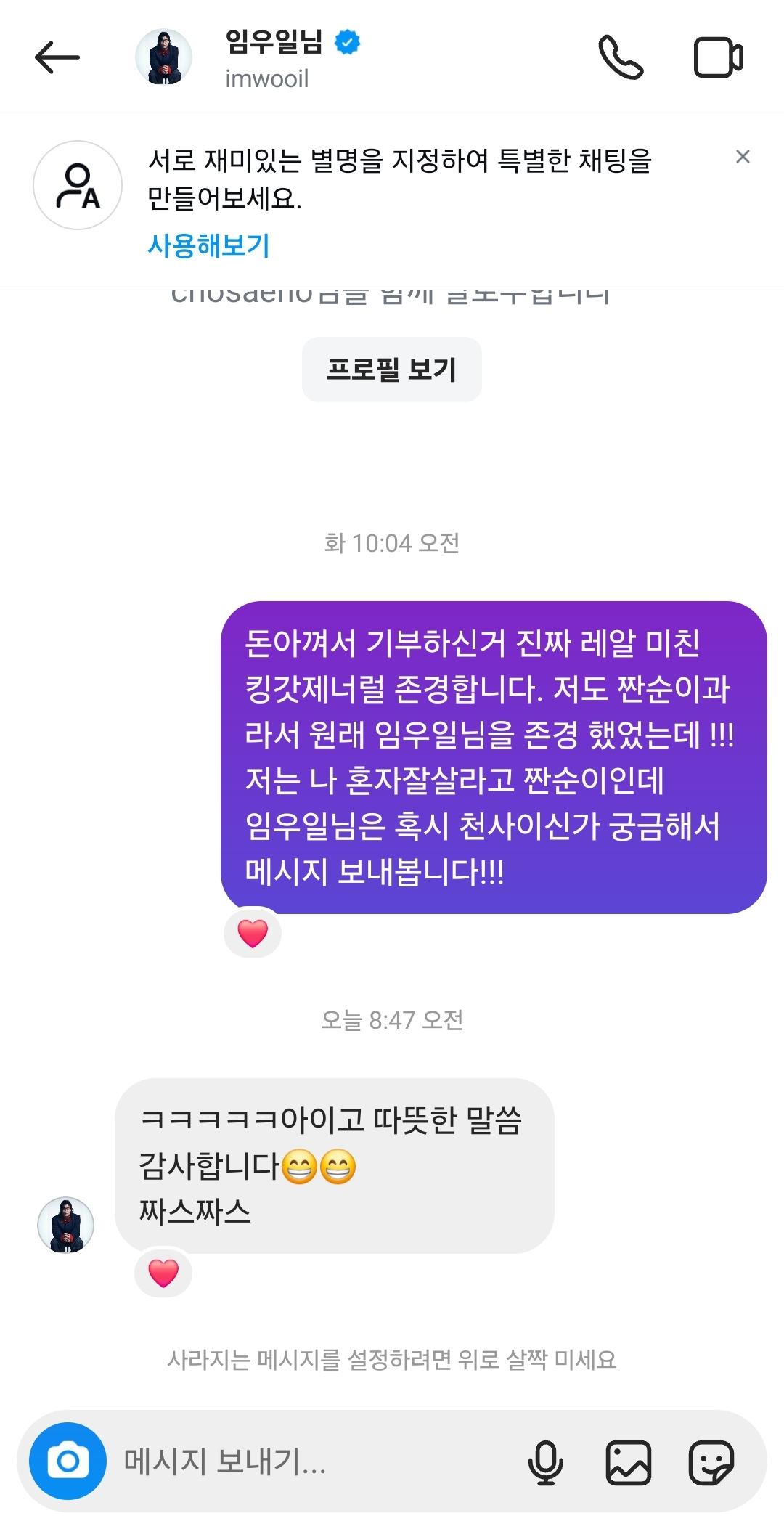Tap the heart reaction under the reply message

point(163,1273)
